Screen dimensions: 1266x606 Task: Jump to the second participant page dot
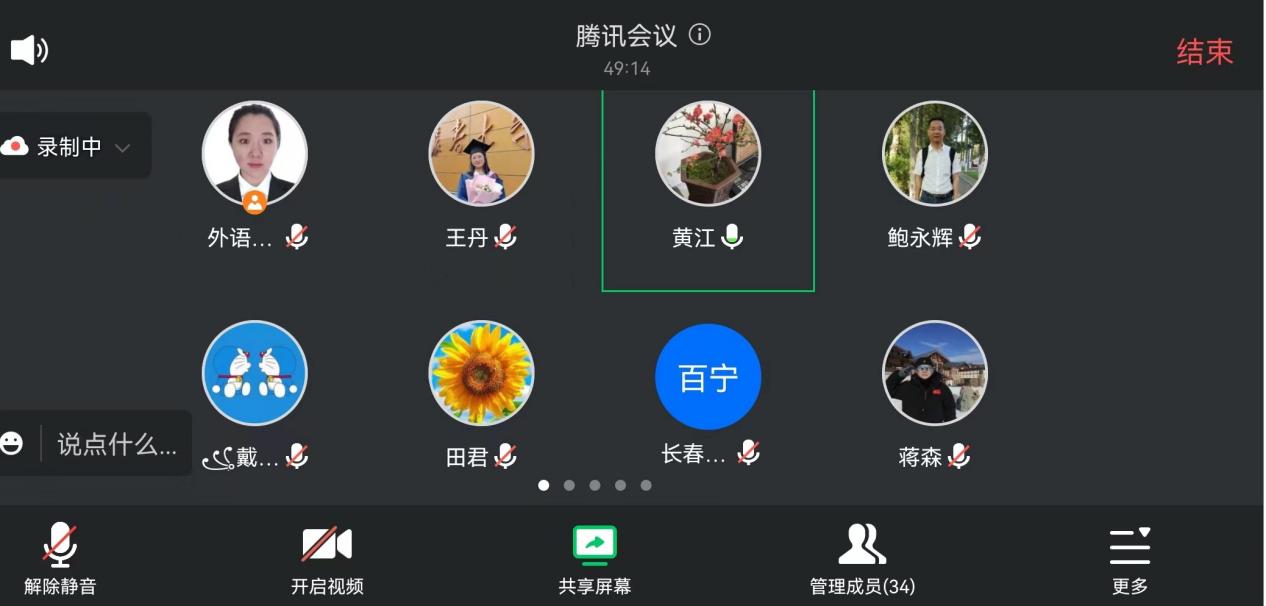tap(569, 485)
